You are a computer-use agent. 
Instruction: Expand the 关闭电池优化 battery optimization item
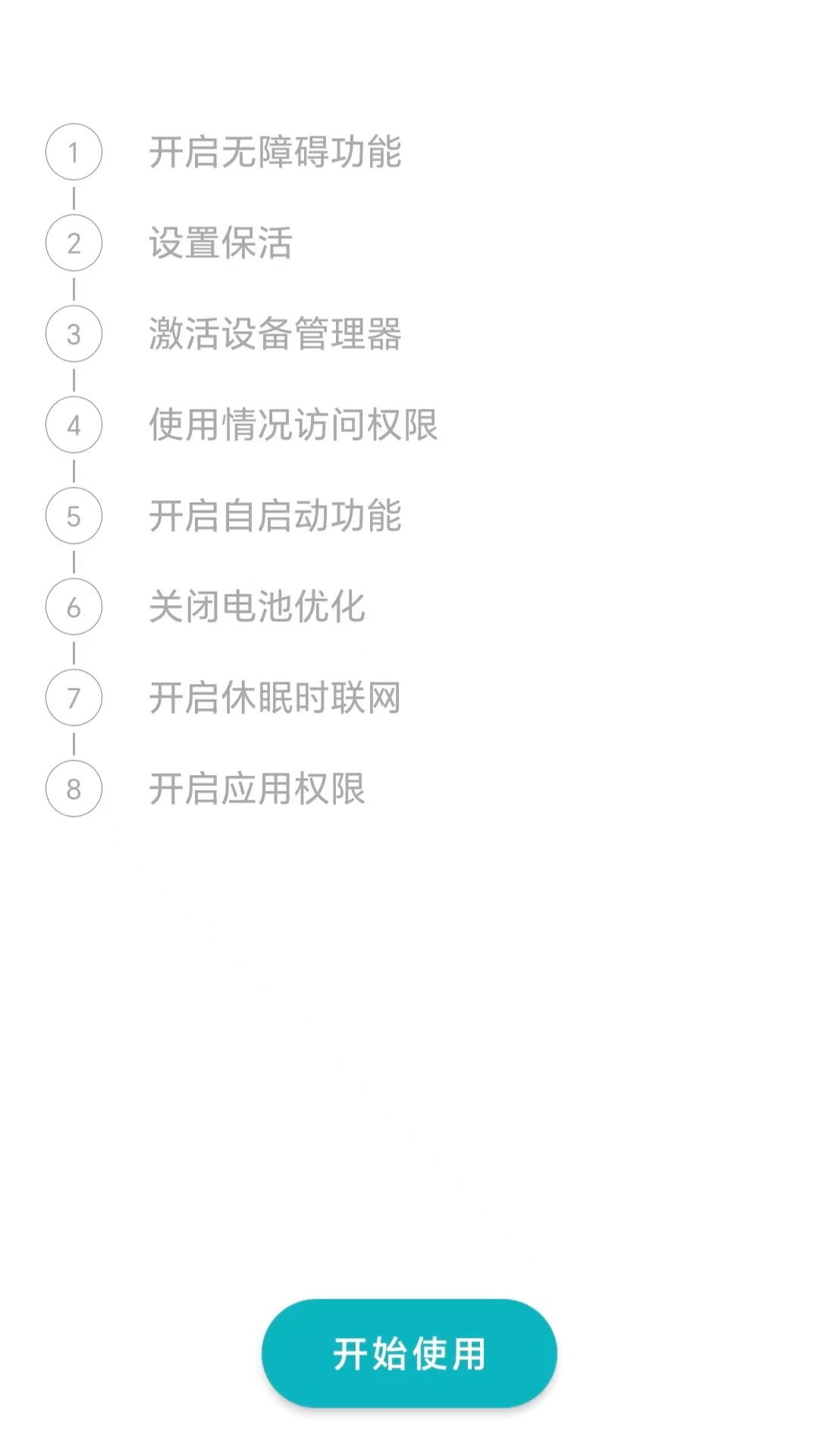(x=258, y=607)
